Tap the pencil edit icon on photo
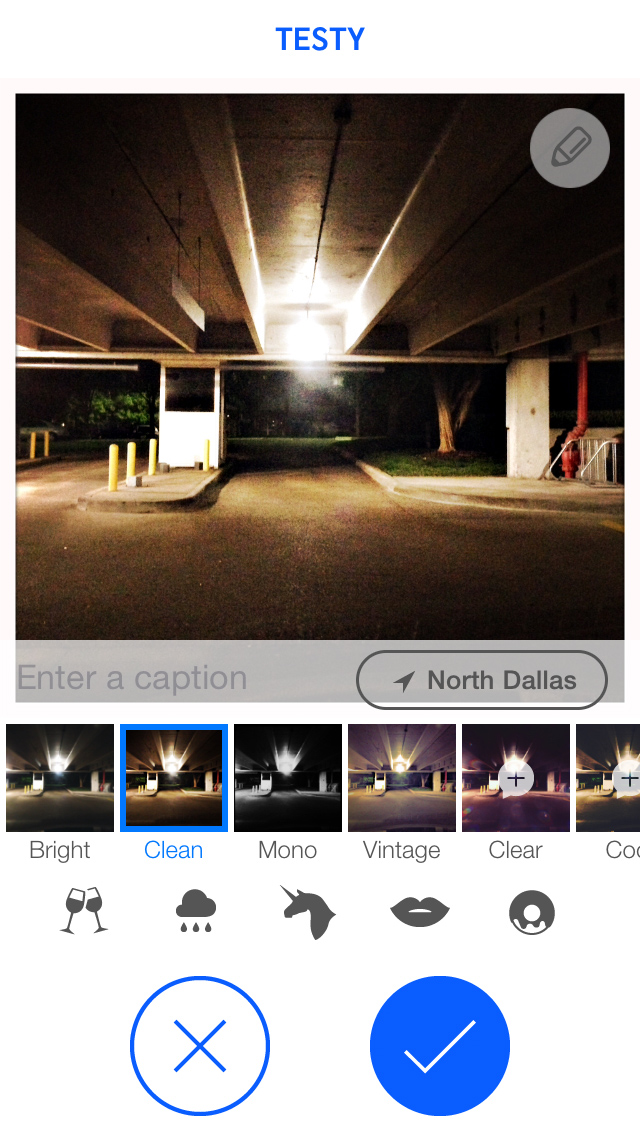Viewport: 640px width, 1136px height. (x=570, y=148)
